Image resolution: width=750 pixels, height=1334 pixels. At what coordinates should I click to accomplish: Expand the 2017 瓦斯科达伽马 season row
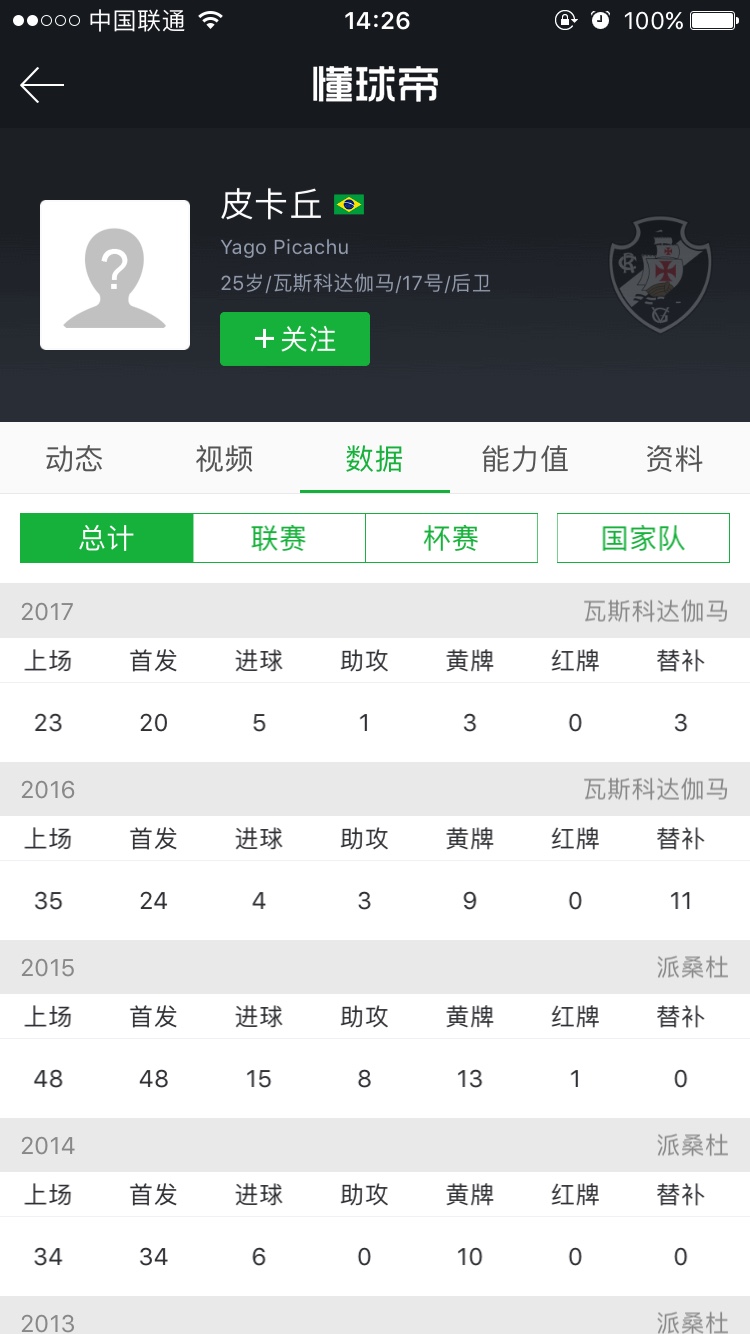click(x=375, y=610)
